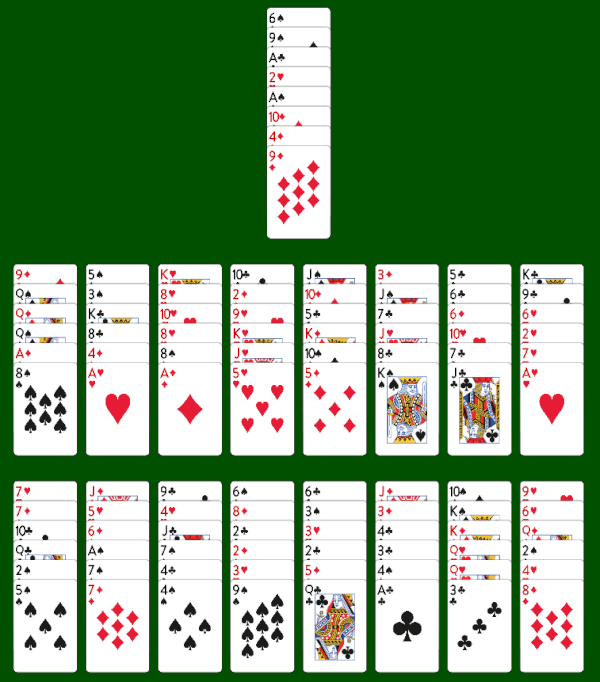Screen dimensions: 600x682
Task: Tap the exposed three of clubs
Action: tap(479, 627)
